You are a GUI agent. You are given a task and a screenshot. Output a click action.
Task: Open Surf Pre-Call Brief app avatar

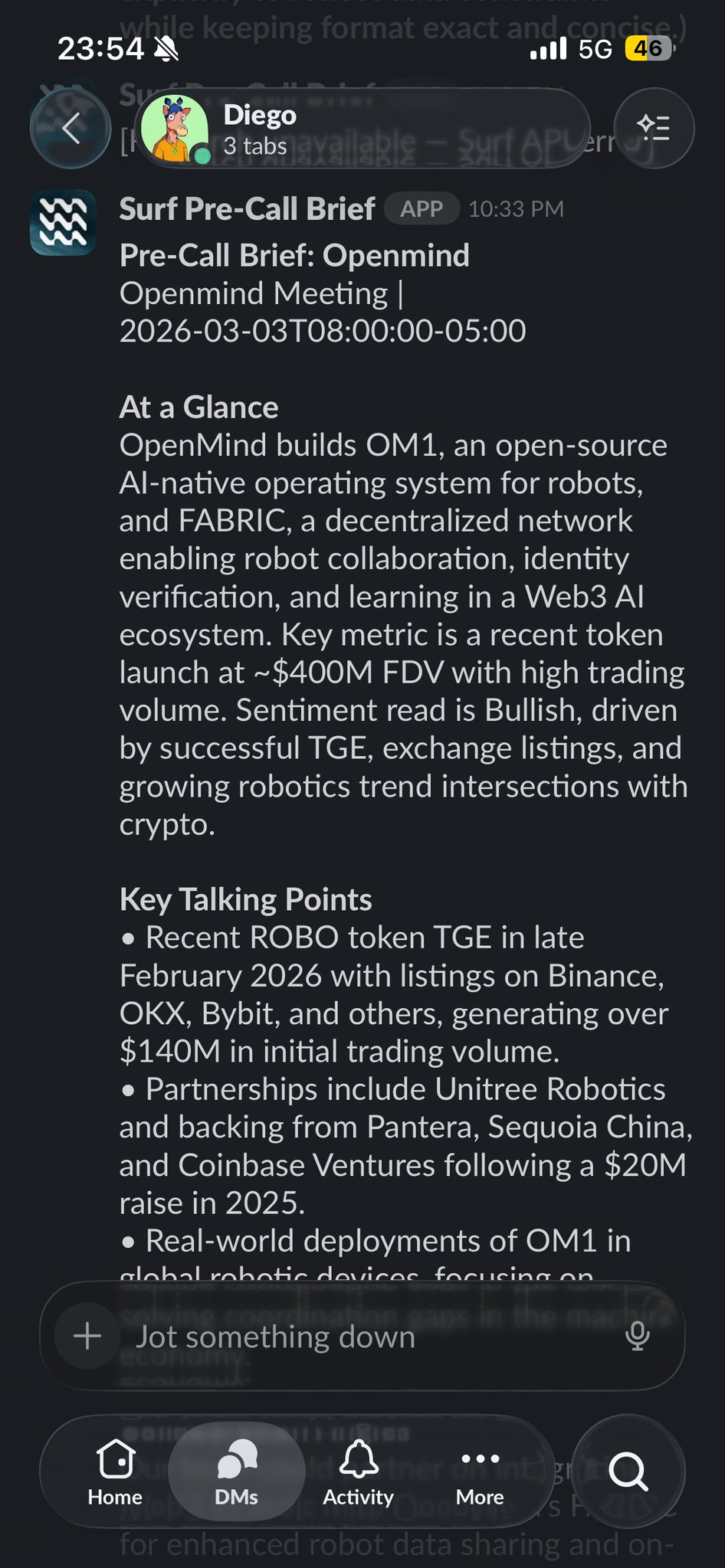pos(63,223)
